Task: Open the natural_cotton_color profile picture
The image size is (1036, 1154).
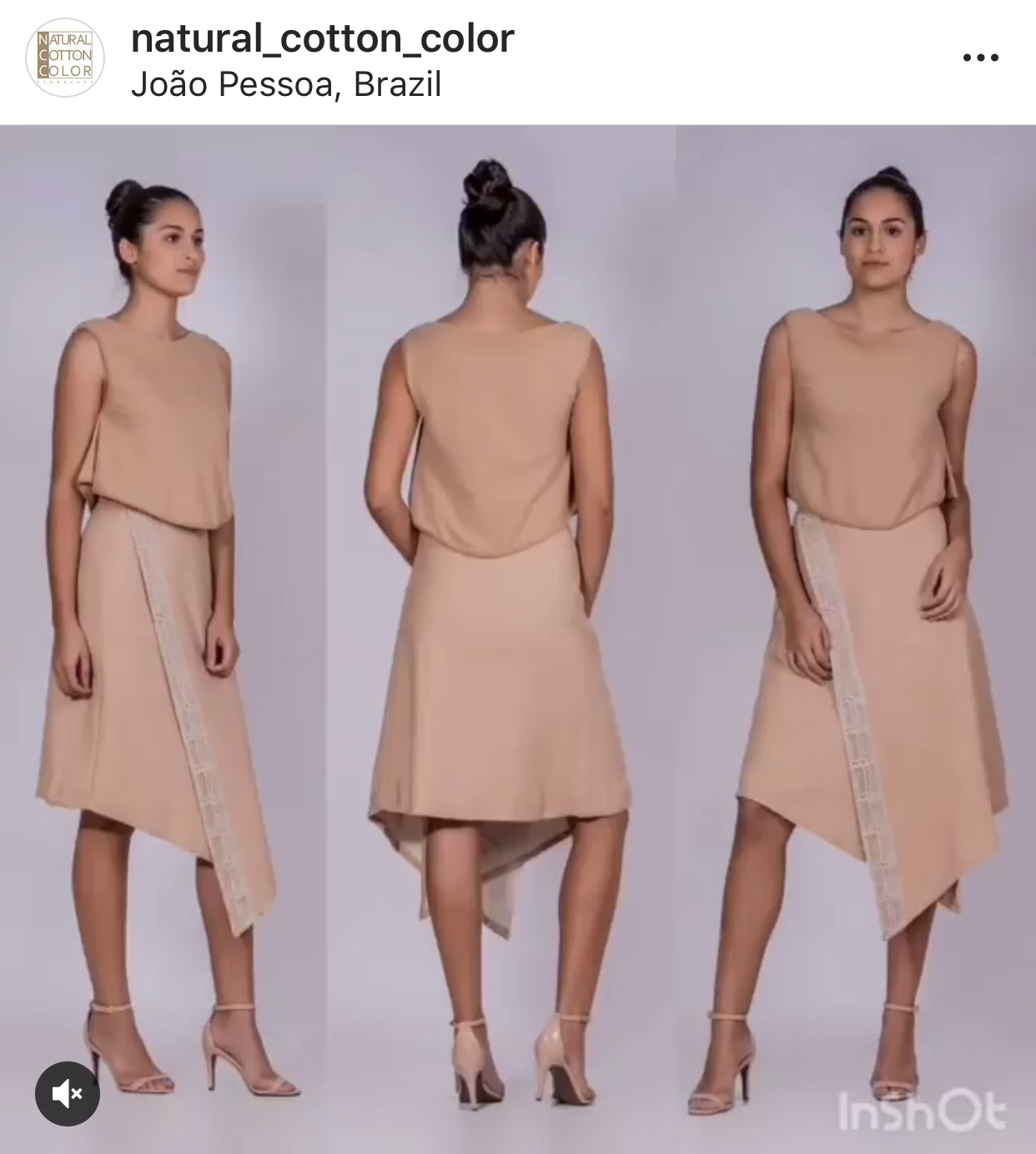Action: tap(65, 58)
